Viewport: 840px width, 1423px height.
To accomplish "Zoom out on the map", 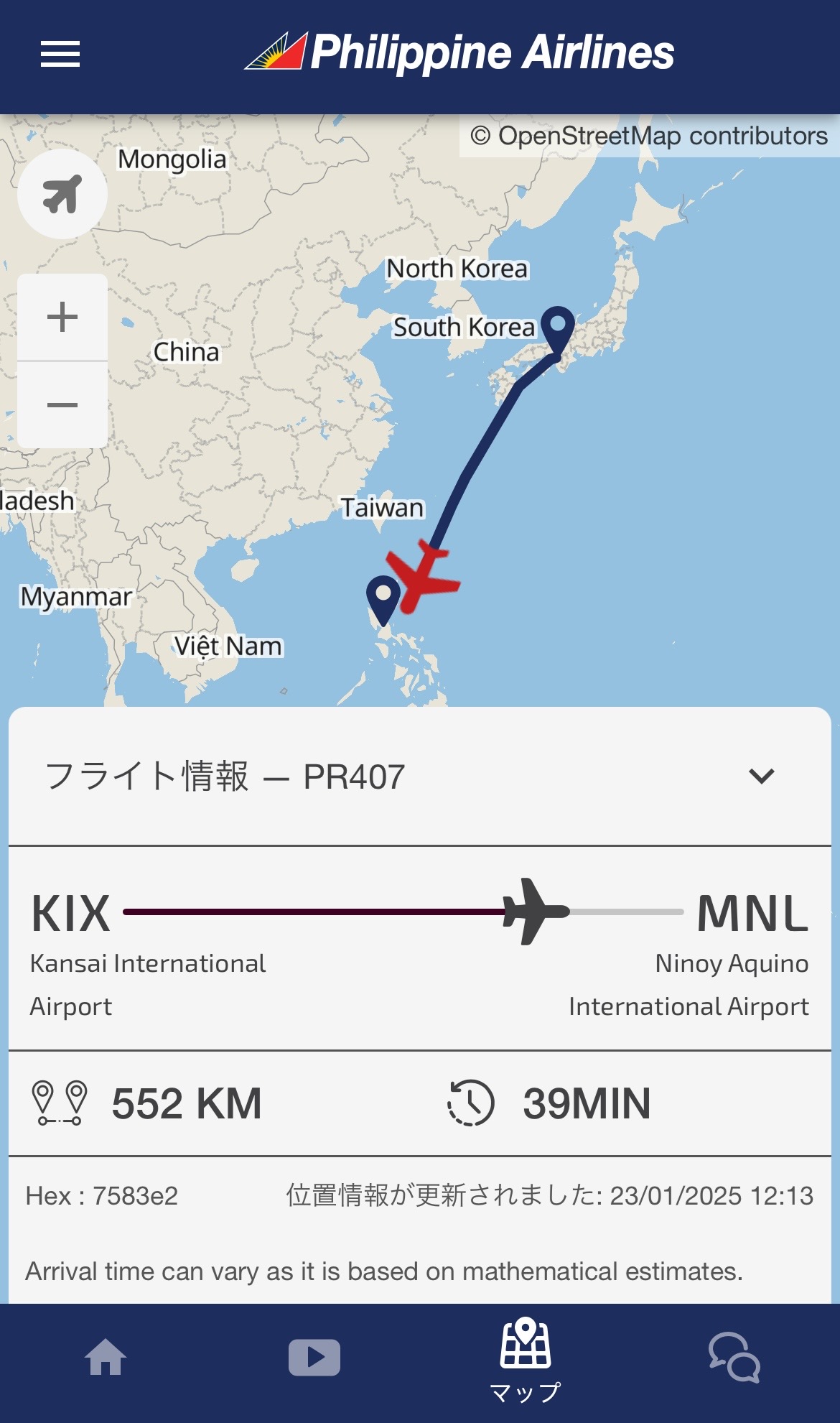I will pyautogui.click(x=62, y=405).
